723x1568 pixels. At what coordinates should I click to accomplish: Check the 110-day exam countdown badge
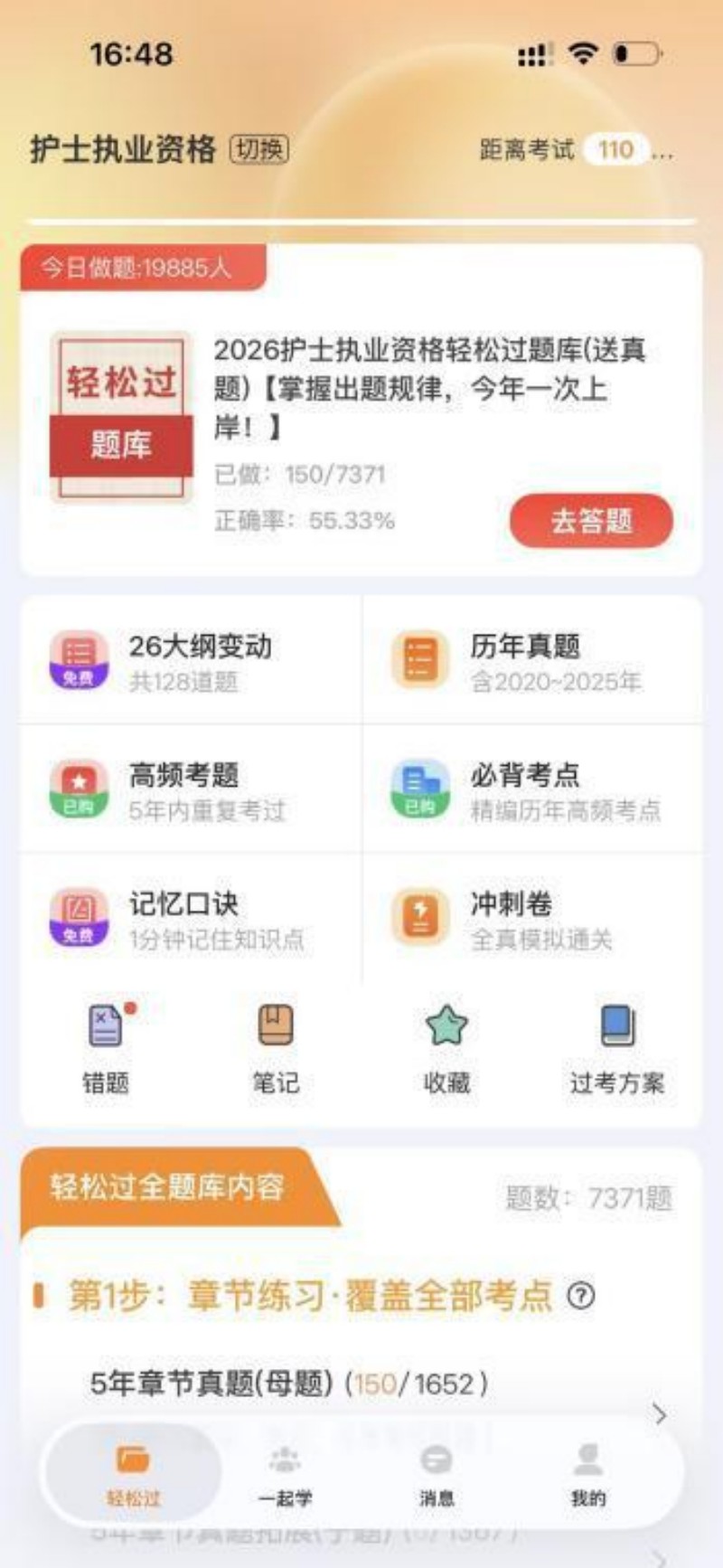pos(616,150)
